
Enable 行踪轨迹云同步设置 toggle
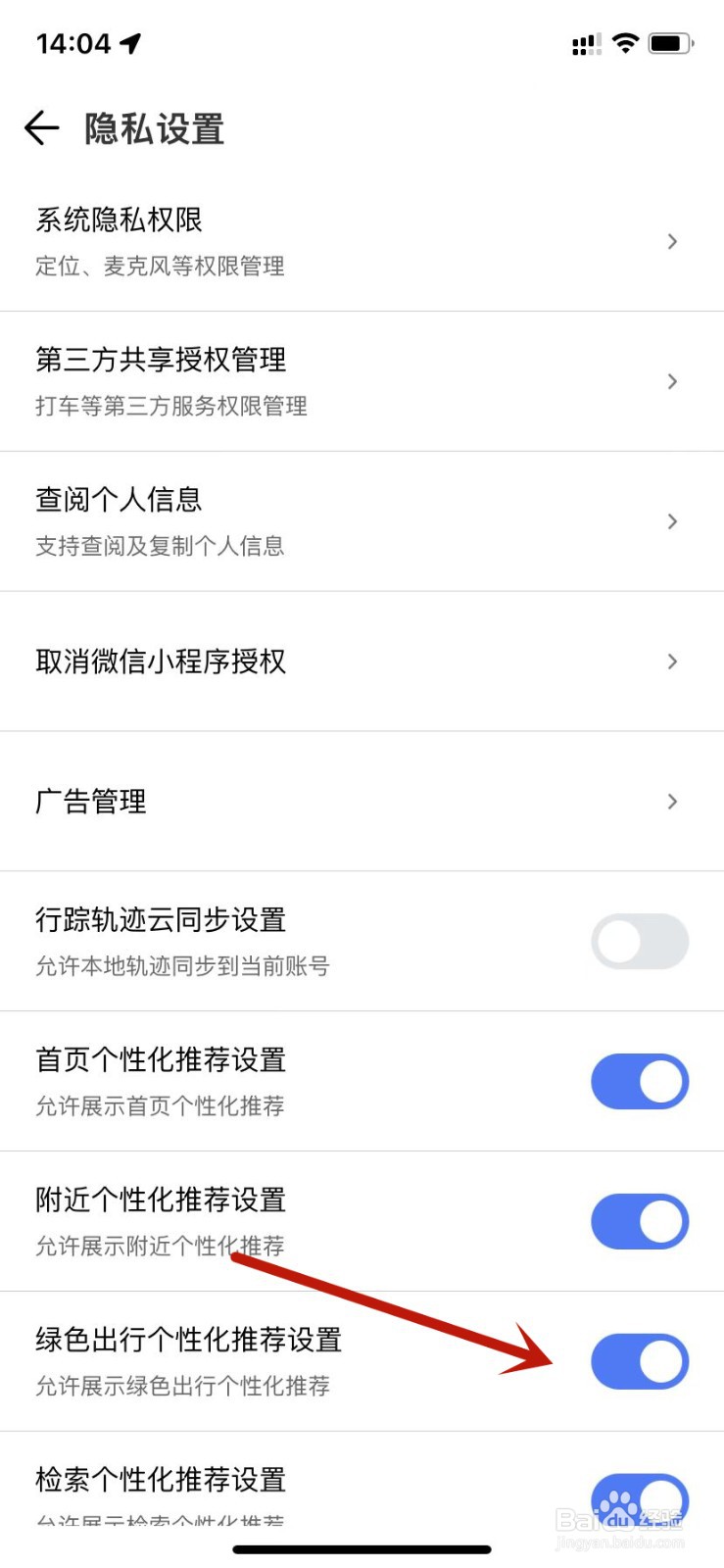pos(639,941)
